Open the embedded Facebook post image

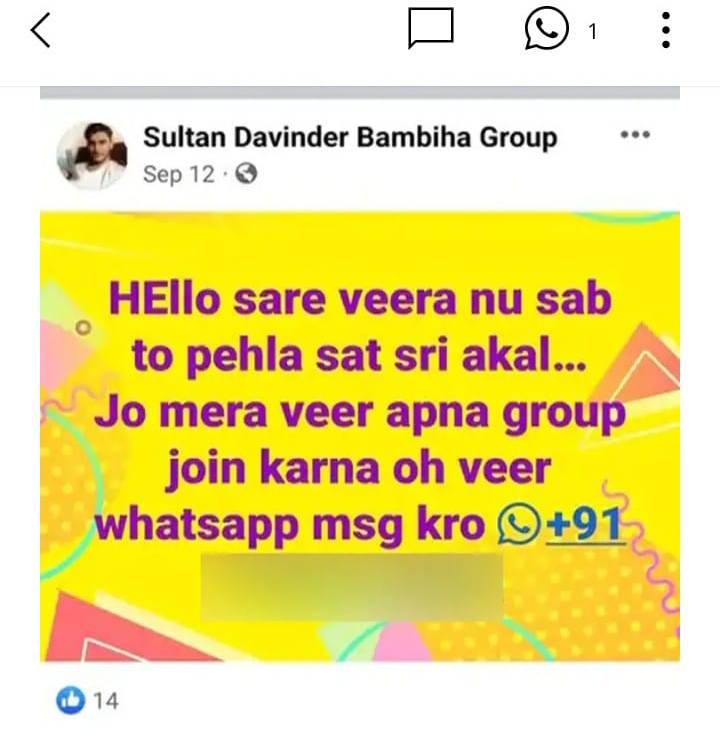click(x=360, y=435)
